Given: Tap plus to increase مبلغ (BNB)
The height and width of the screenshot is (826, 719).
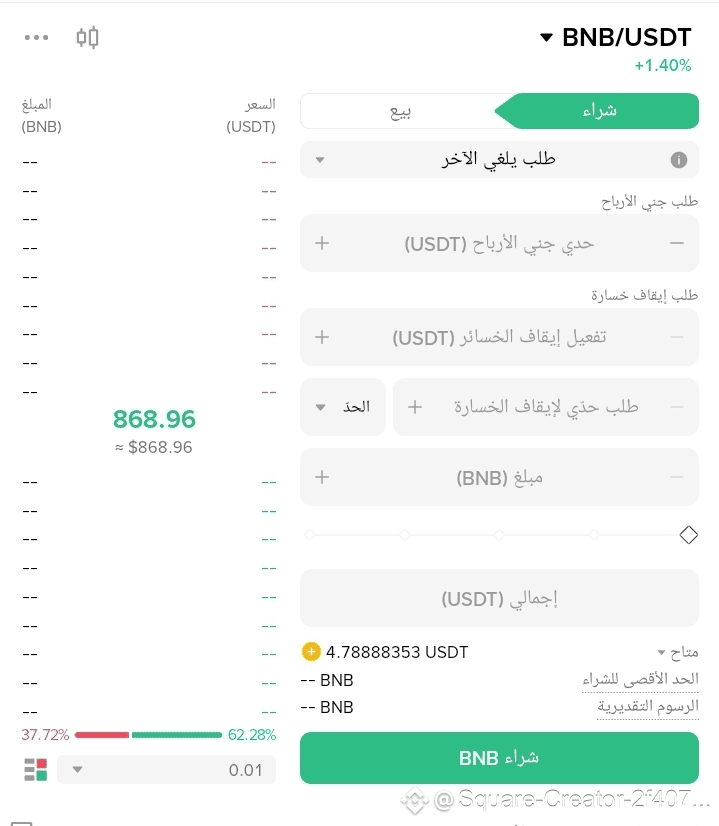Looking at the screenshot, I should (322, 477).
